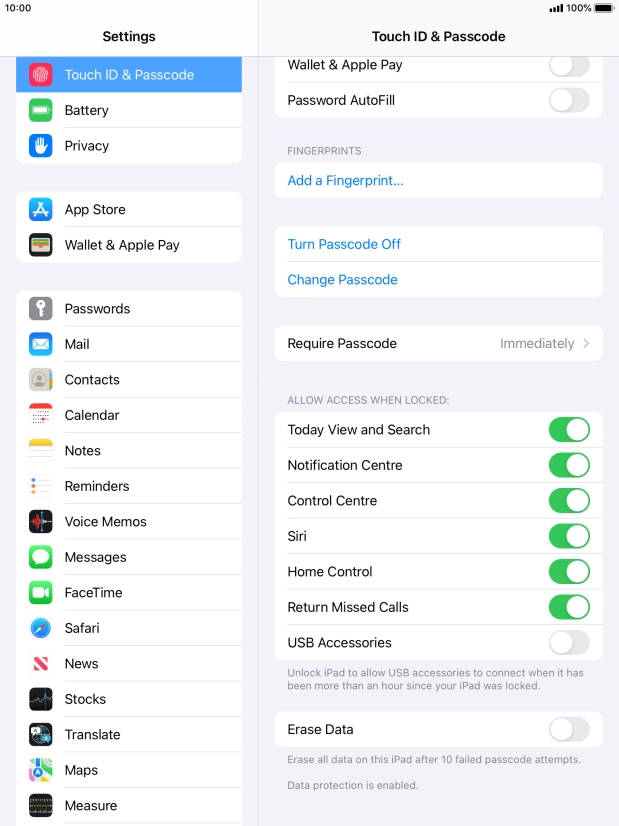Add a Fingerprint
This screenshot has width=619, height=826.
pos(345,181)
